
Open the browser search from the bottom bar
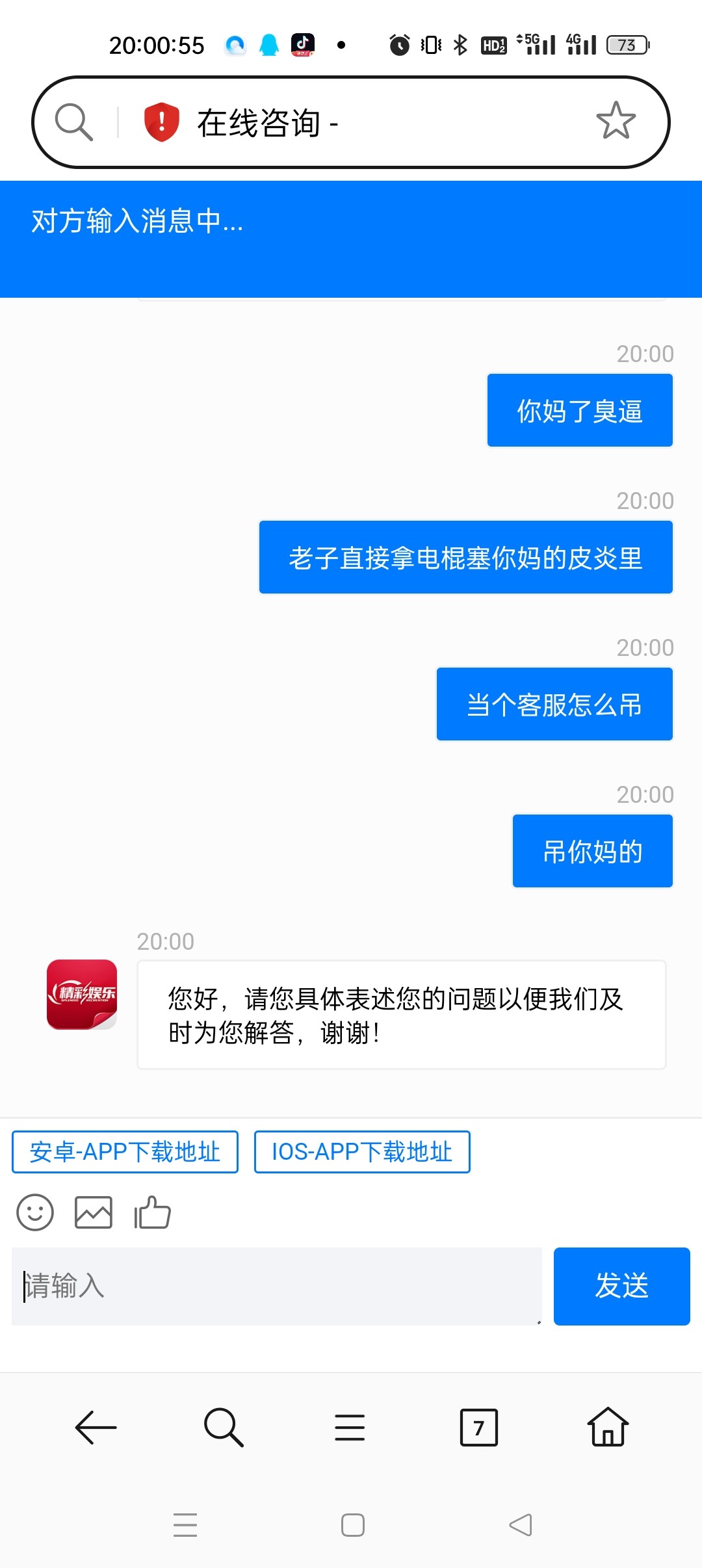click(x=224, y=1428)
